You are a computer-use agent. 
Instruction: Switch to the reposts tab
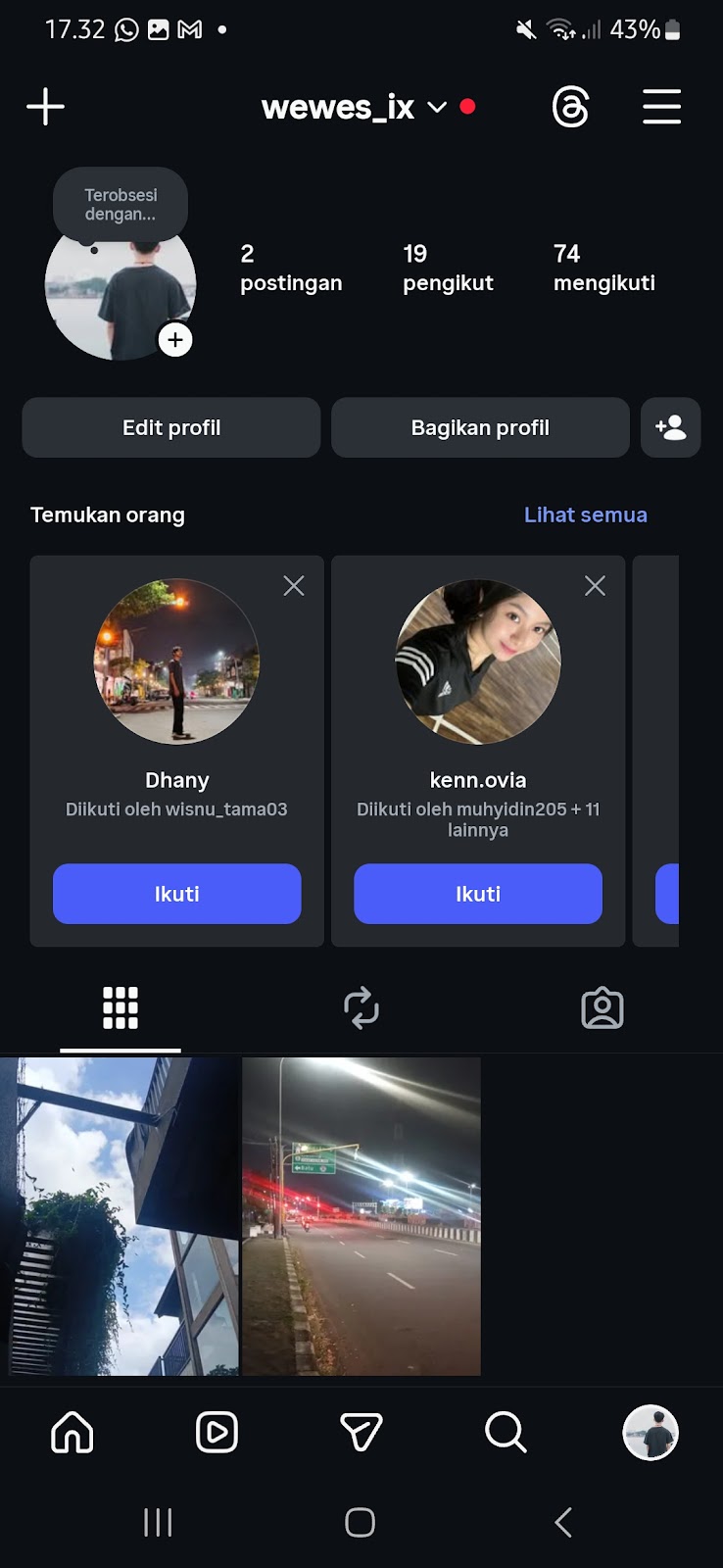click(361, 1007)
